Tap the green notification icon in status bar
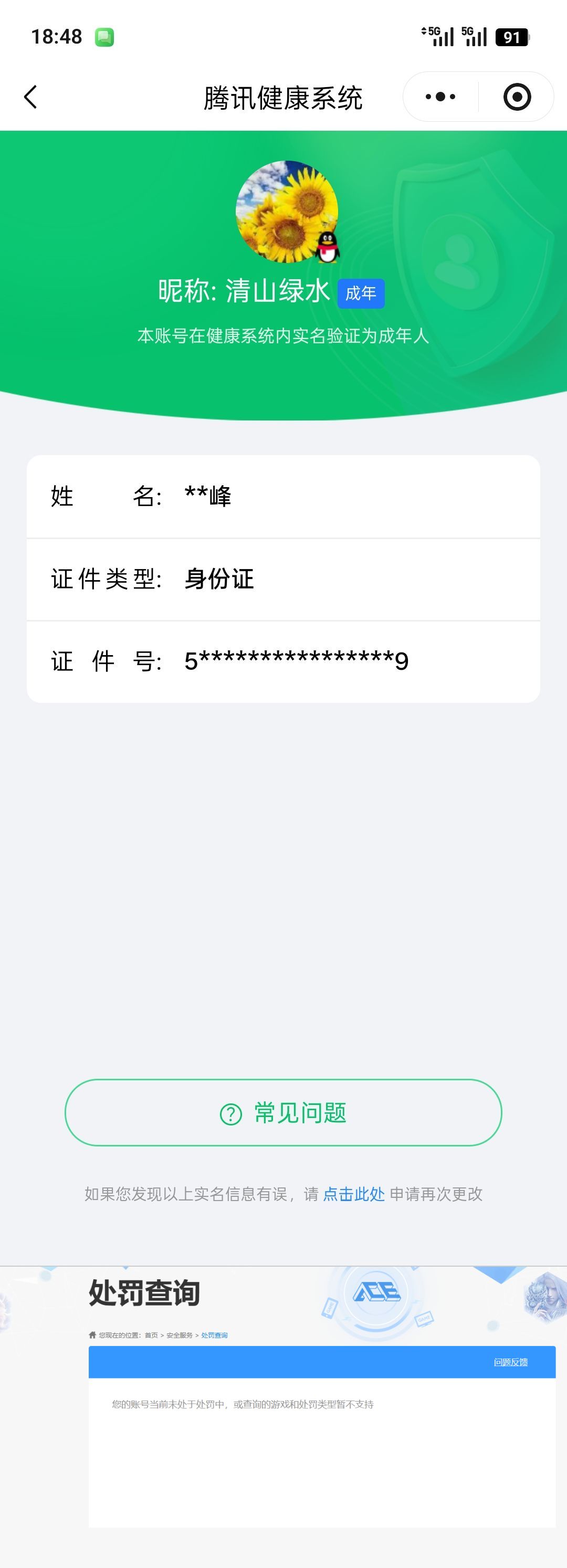This screenshot has height=1568, width=567. [105, 37]
